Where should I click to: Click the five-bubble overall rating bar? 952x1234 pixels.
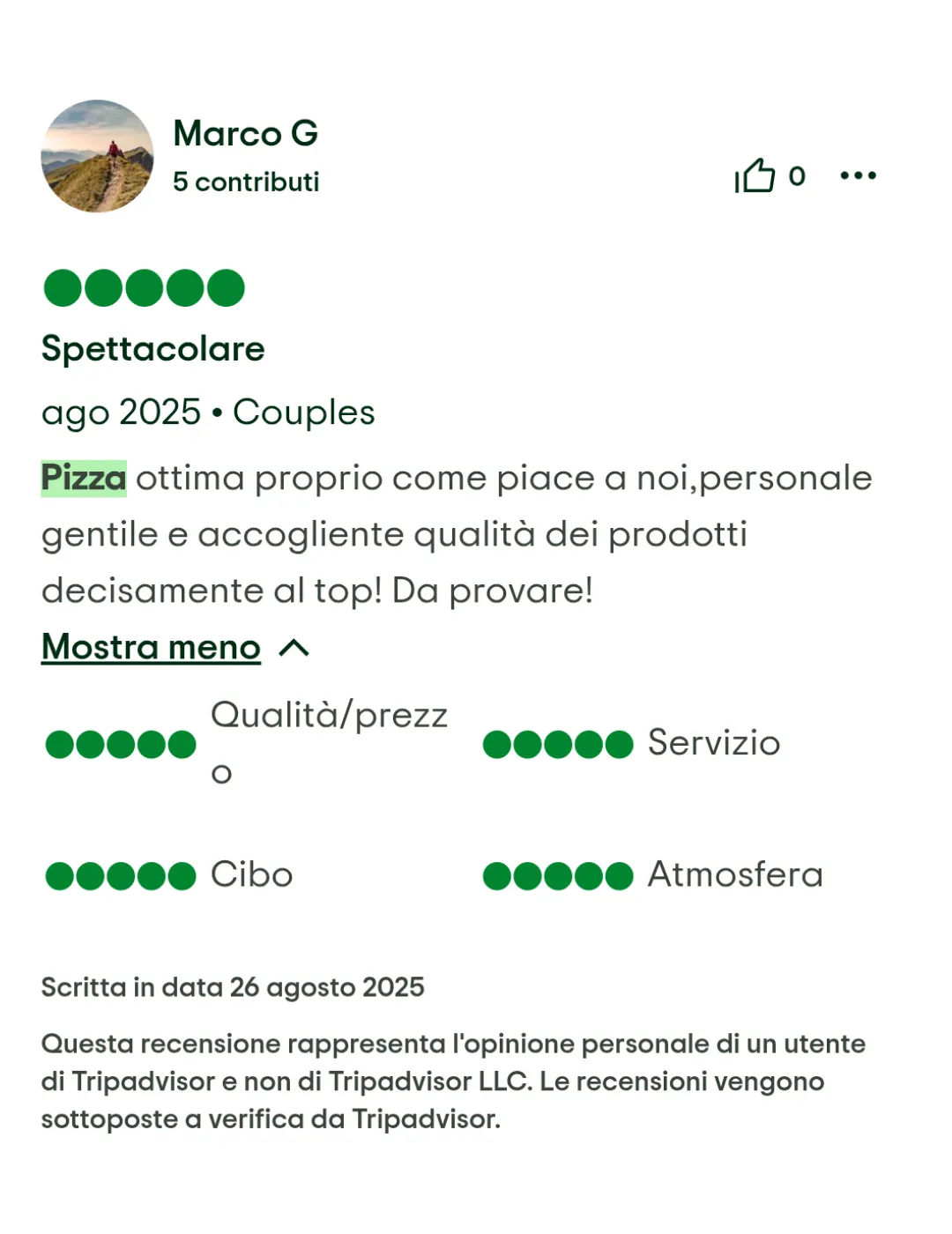143,287
